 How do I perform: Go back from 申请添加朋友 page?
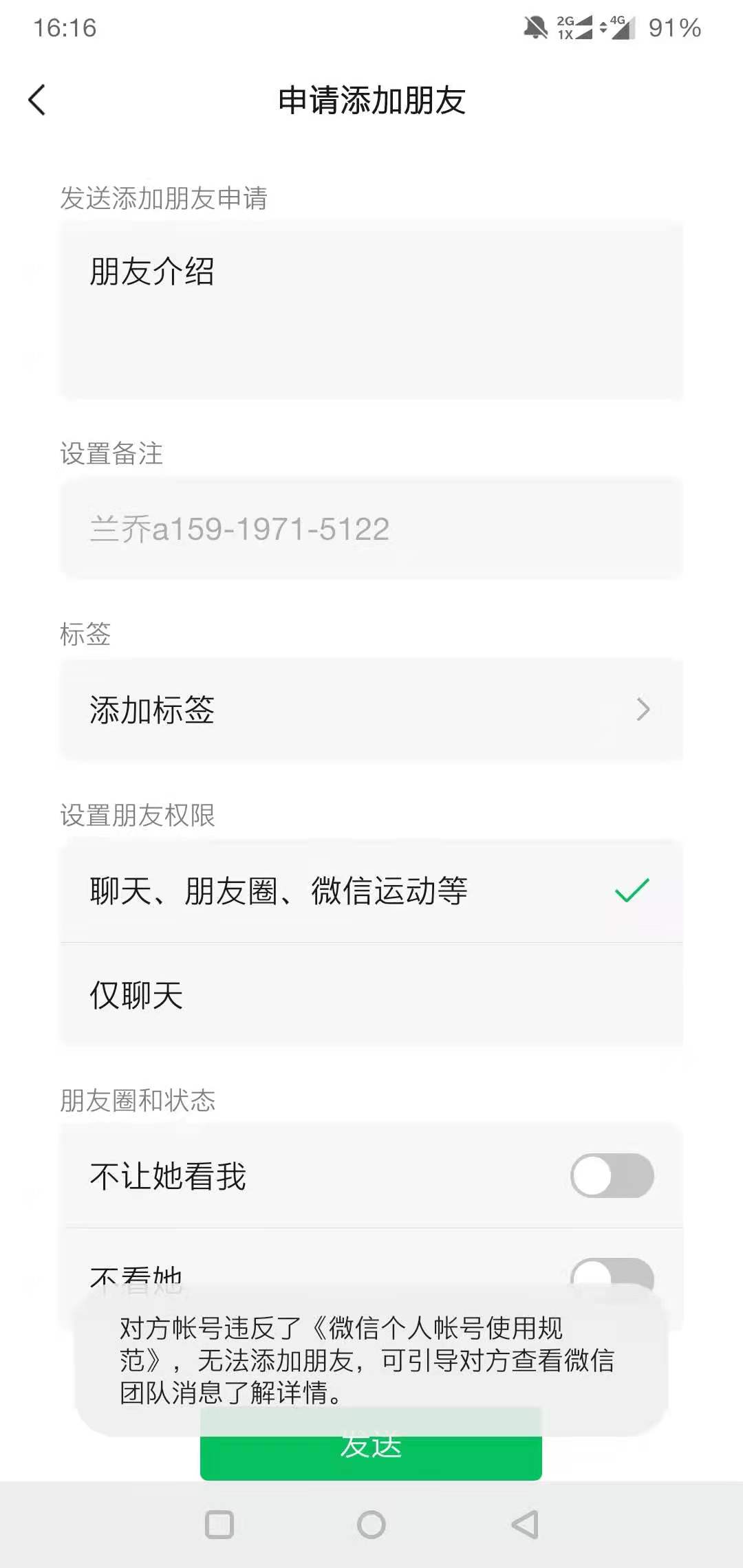pyautogui.click(x=37, y=100)
